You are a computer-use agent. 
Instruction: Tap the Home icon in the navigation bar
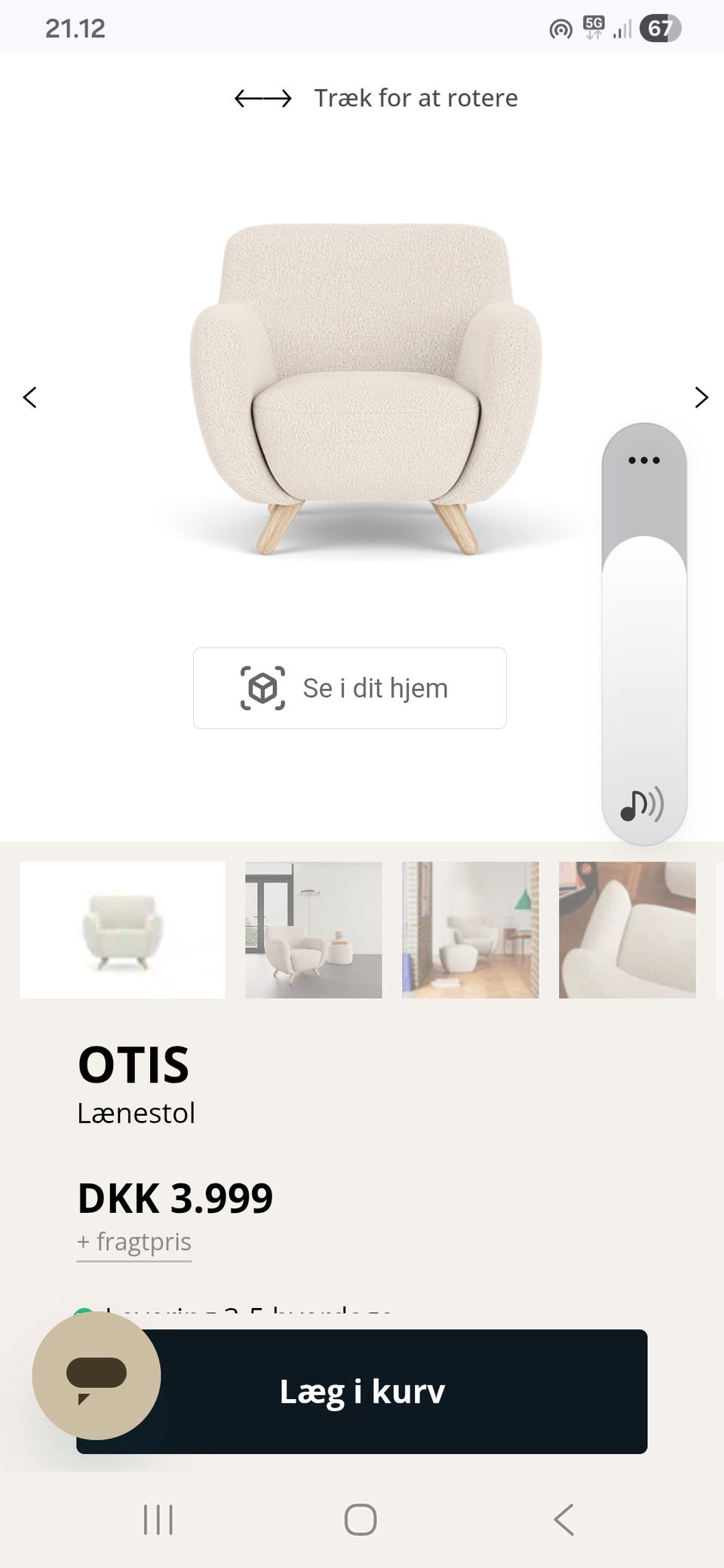point(361,1521)
